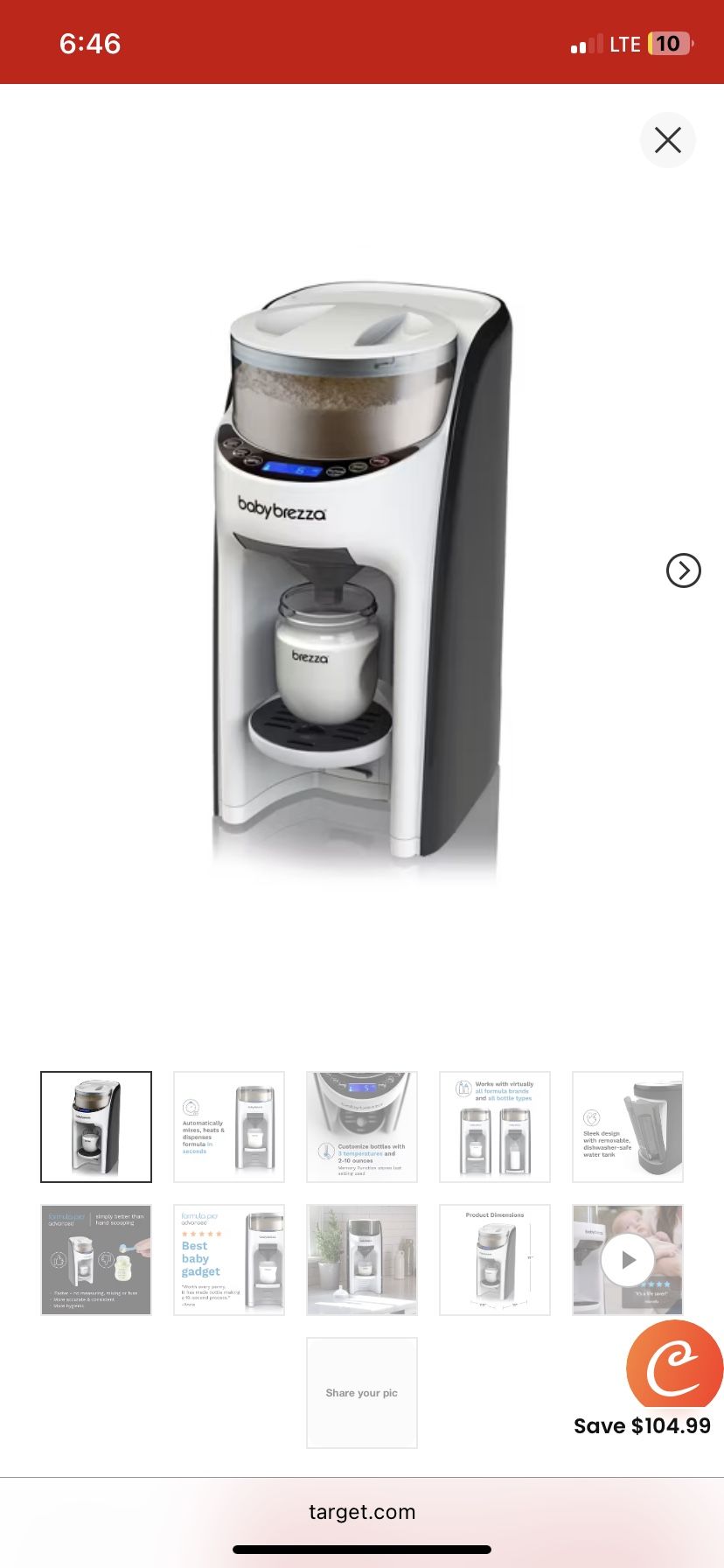
Task: Play the product video thumbnail
Action: (628, 1260)
